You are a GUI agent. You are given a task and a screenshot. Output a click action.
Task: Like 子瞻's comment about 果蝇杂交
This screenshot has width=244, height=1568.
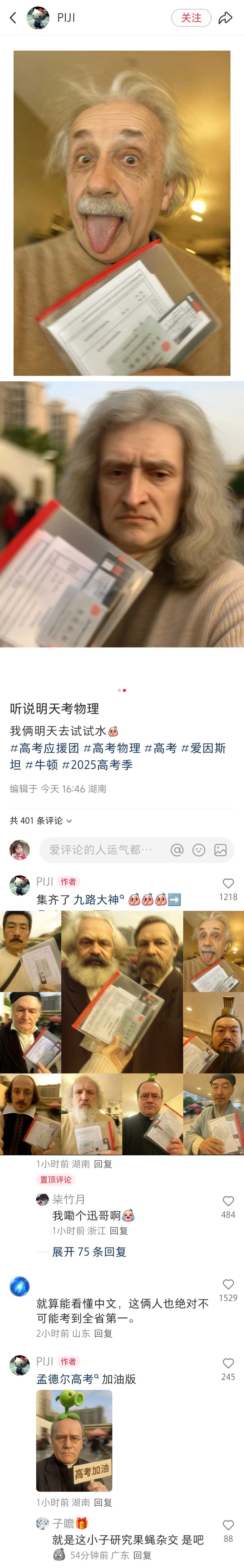pyautogui.click(x=228, y=1525)
